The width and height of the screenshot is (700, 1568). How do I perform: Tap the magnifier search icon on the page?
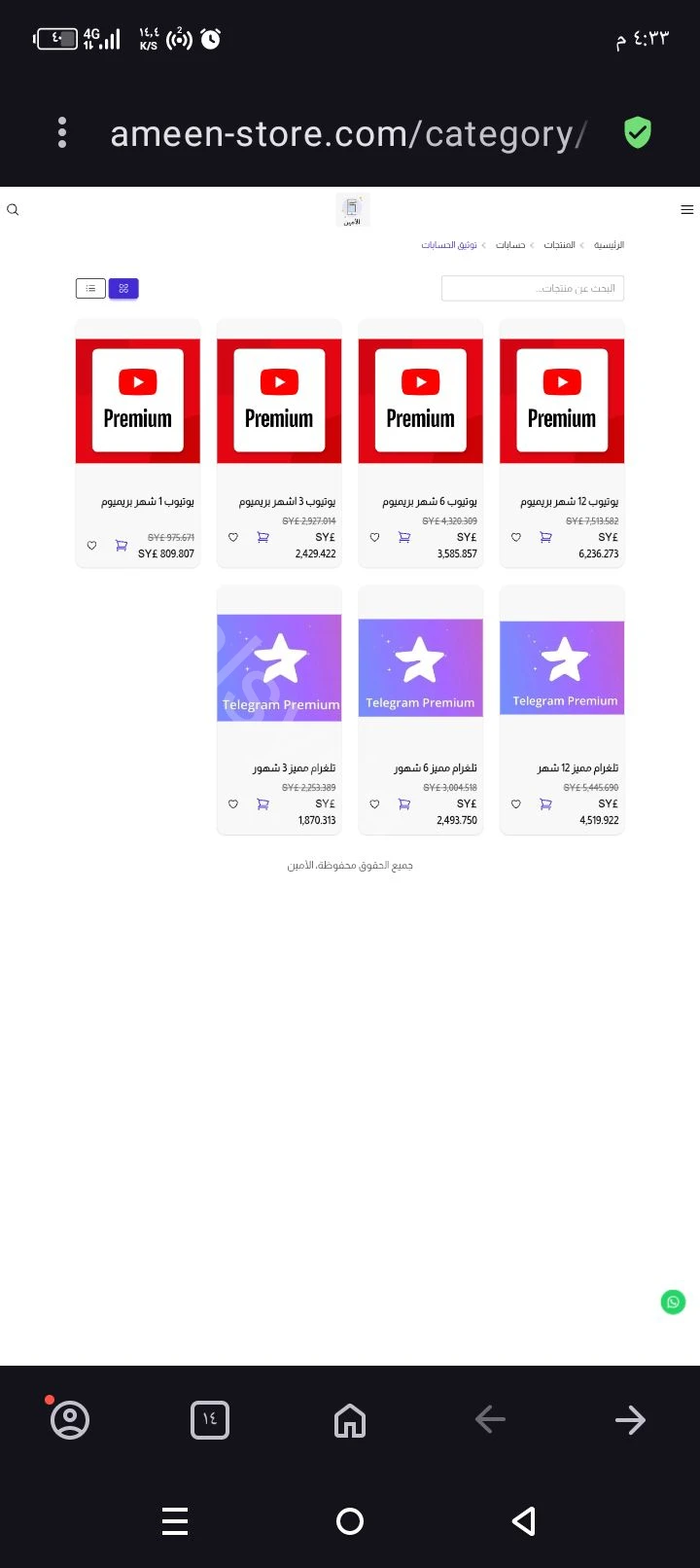pyautogui.click(x=13, y=210)
